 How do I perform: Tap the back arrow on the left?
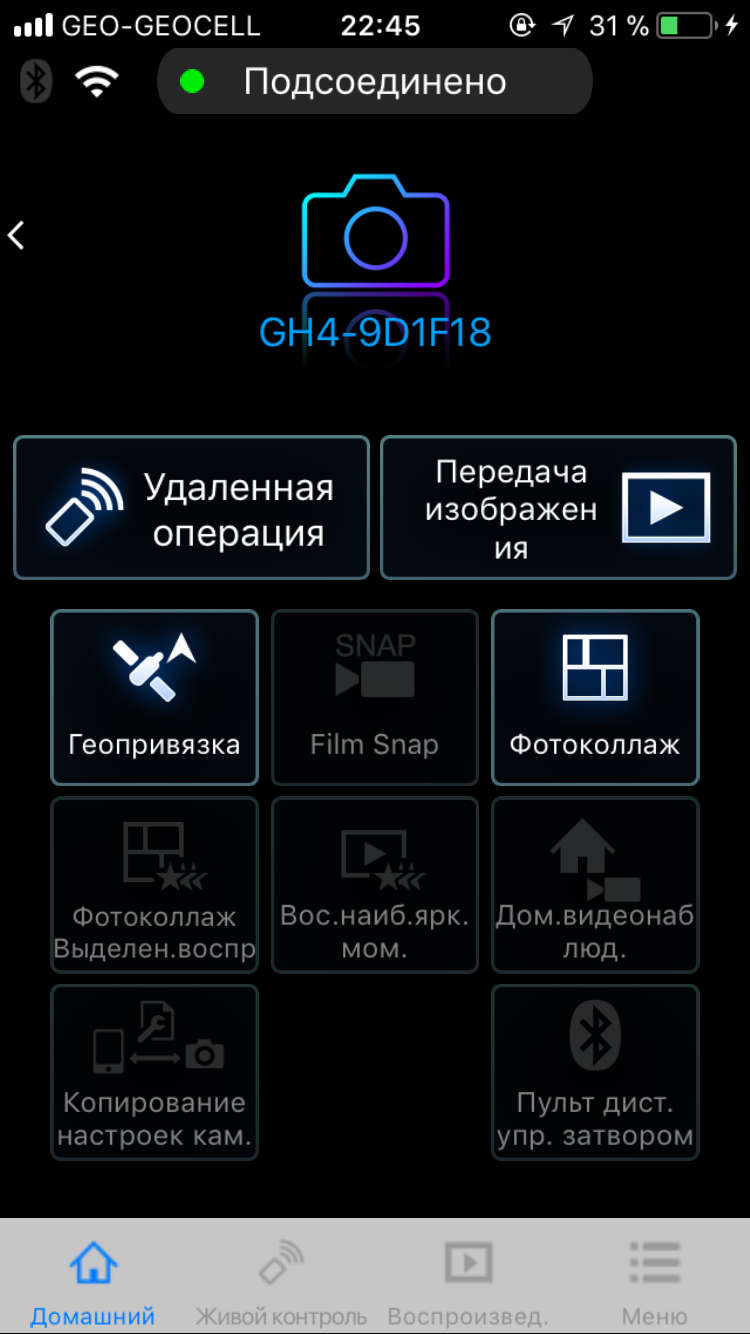[16, 235]
